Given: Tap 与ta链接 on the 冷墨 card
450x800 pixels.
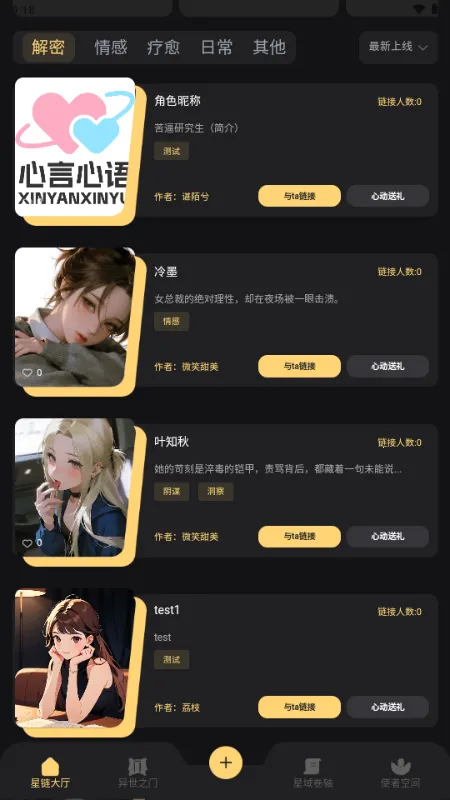Looking at the screenshot, I should pyautogui.click(x=299, y=366).
